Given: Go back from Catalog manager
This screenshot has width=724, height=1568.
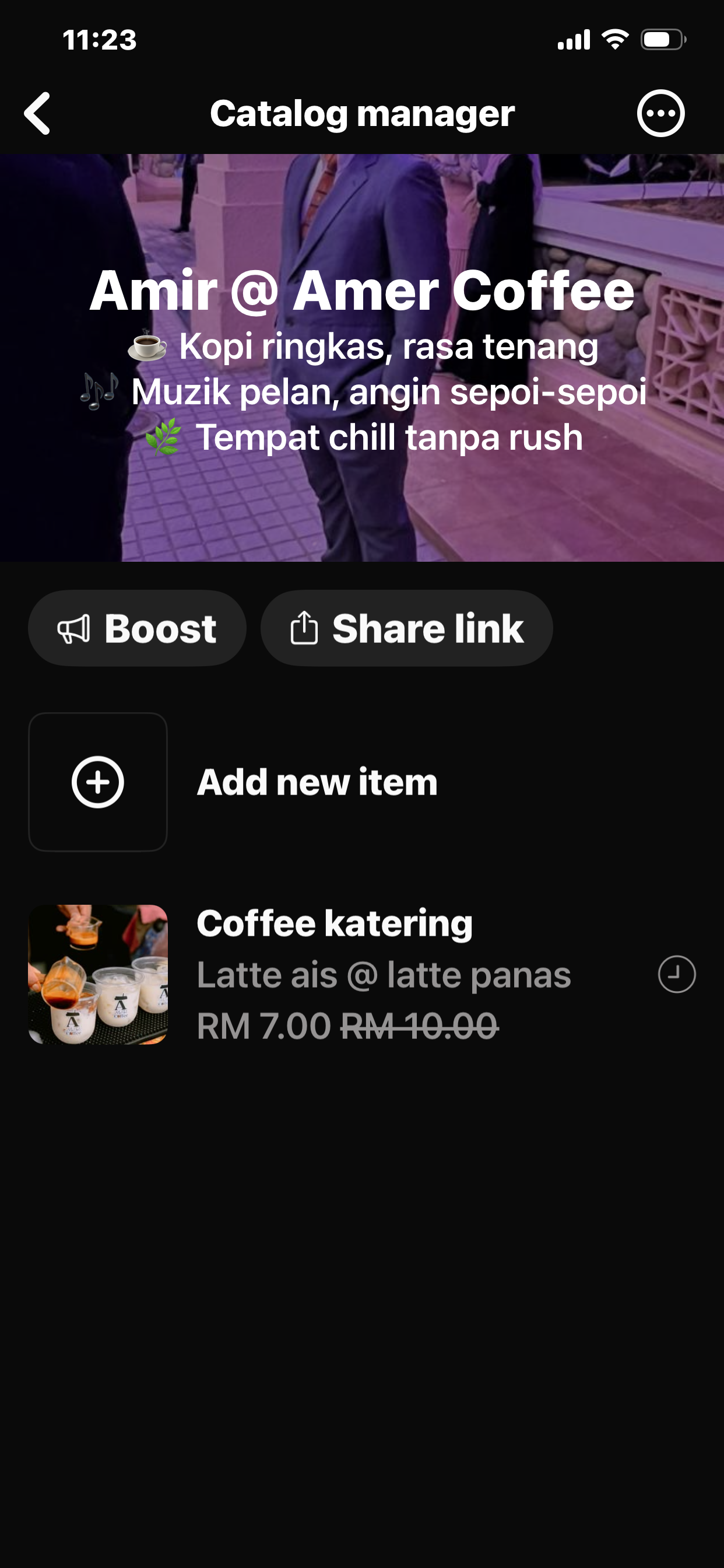Looking at the screenshot, I should point(38,113).
